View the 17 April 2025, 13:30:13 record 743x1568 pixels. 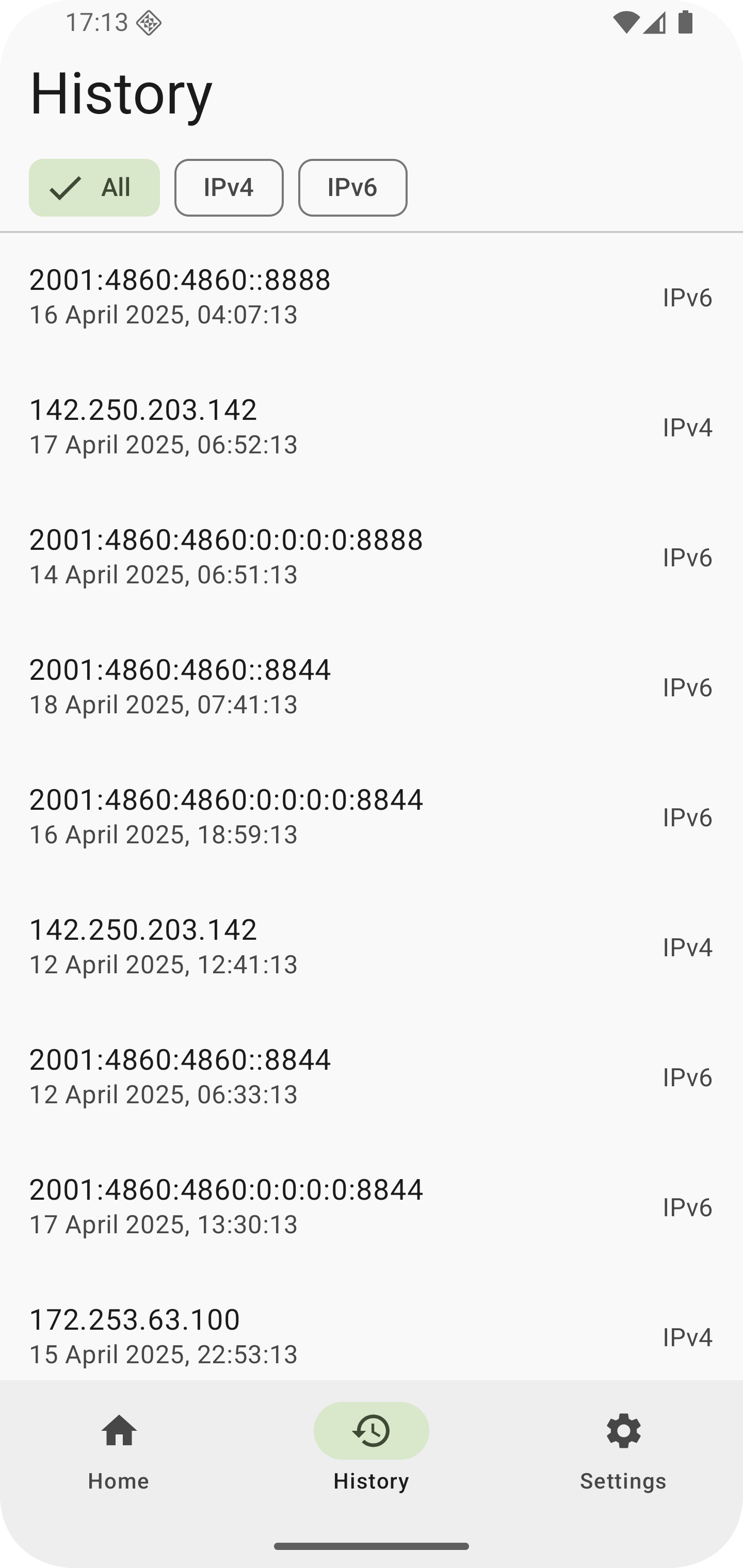370,1206
